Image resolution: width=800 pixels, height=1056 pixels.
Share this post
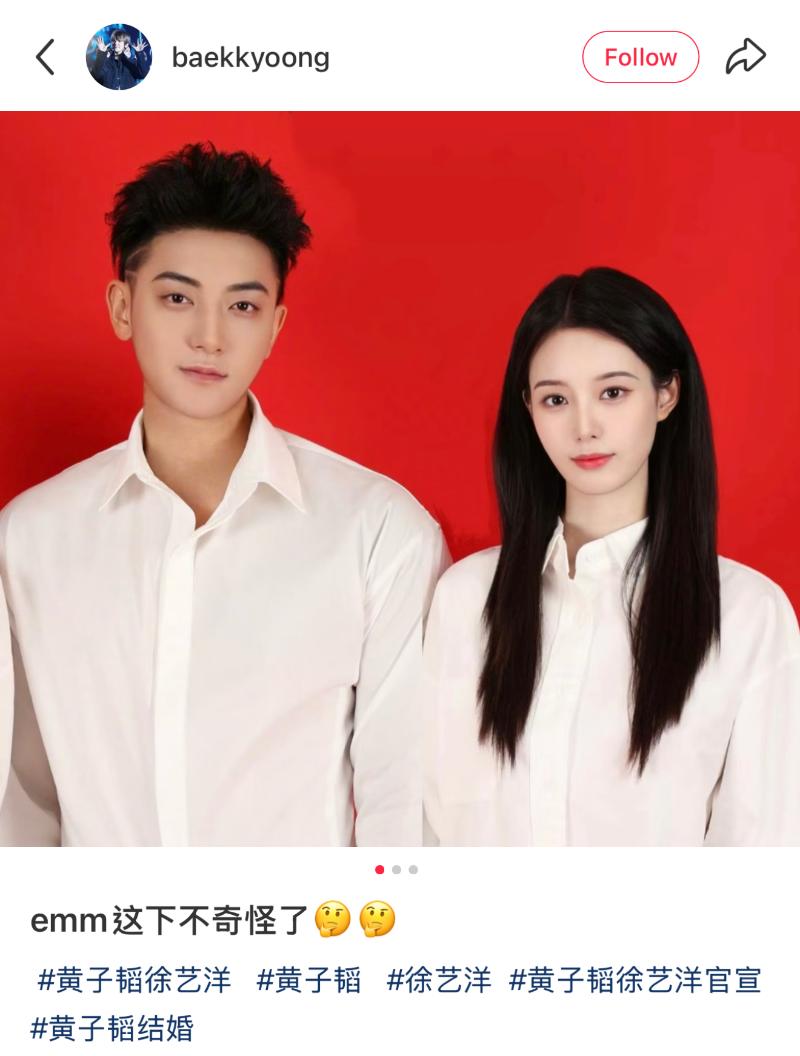point(745,57)
